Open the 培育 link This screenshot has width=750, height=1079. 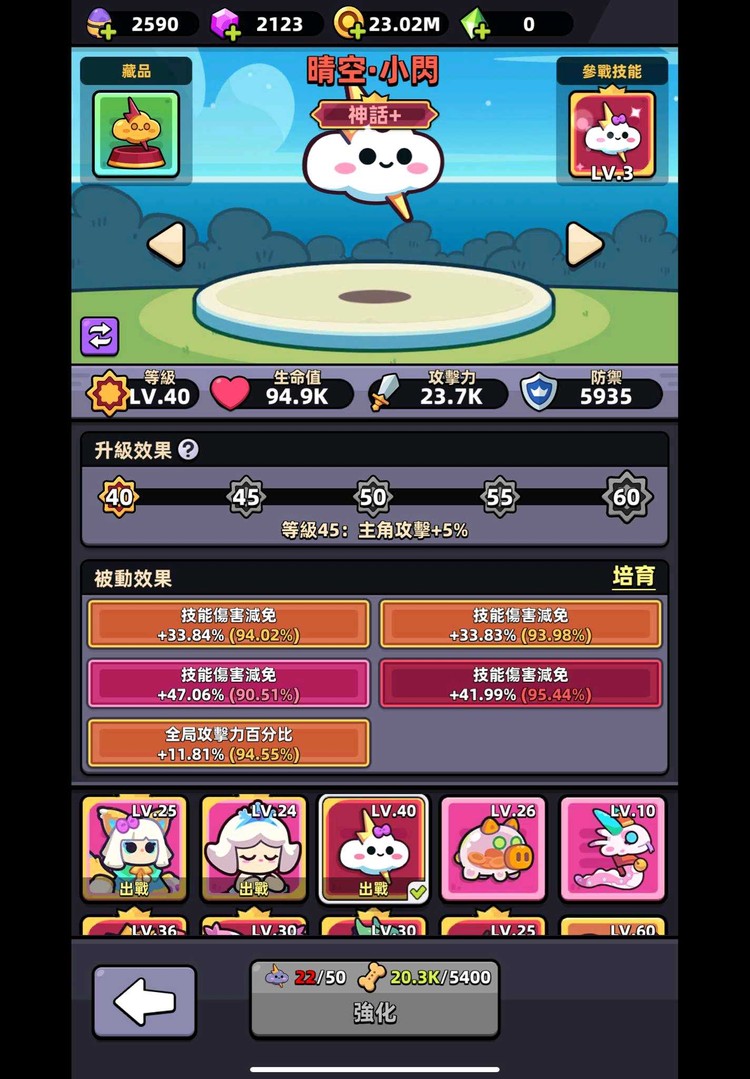click(x=633, y=577)
